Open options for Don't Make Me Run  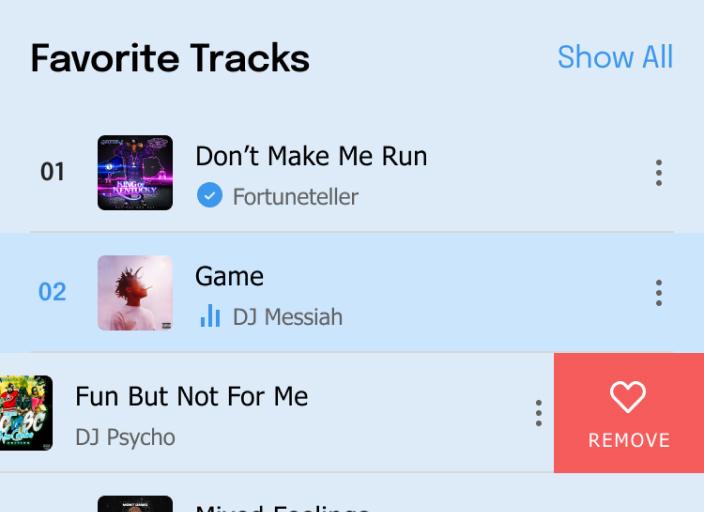pyautogui.click(x=658, y=173)
